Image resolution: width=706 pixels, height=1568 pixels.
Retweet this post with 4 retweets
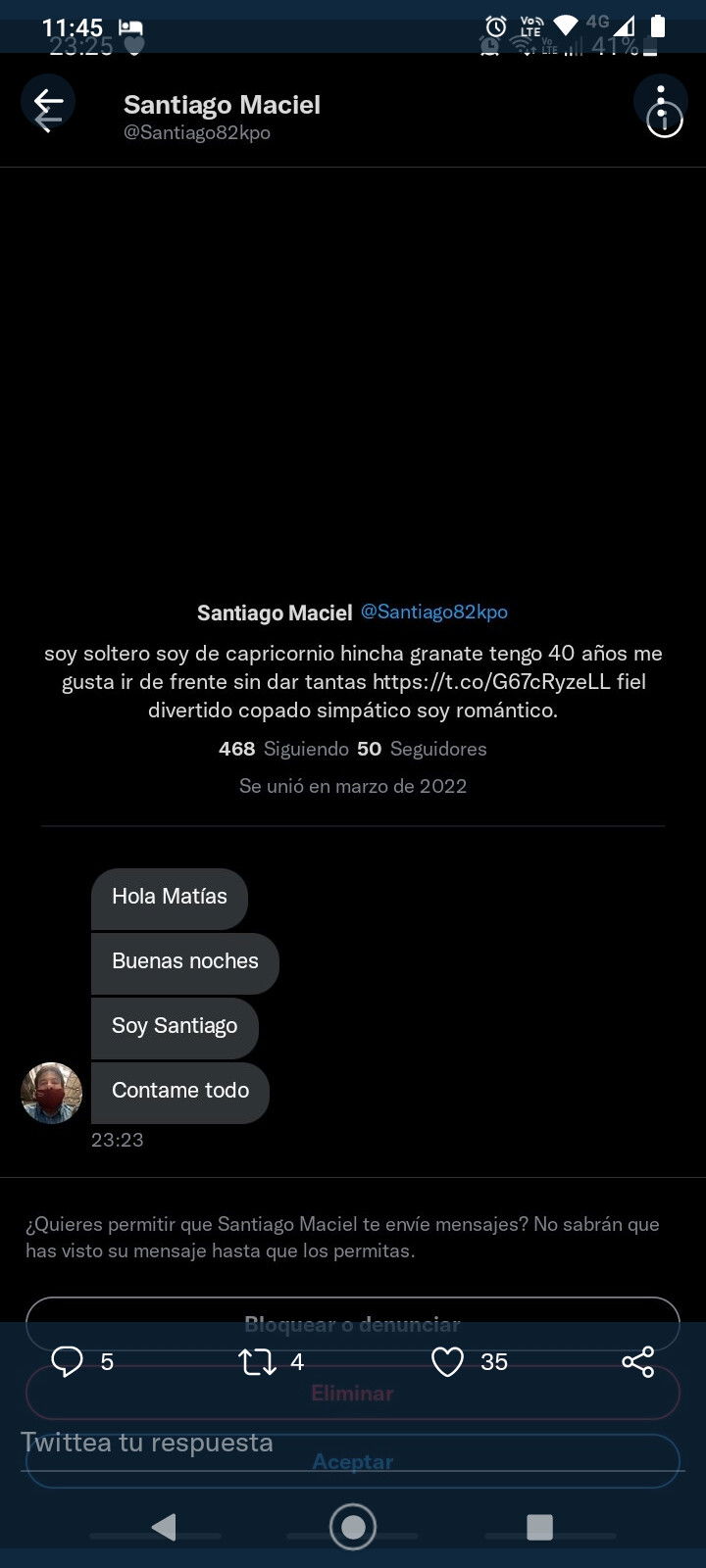click(x=258, y=1361)
